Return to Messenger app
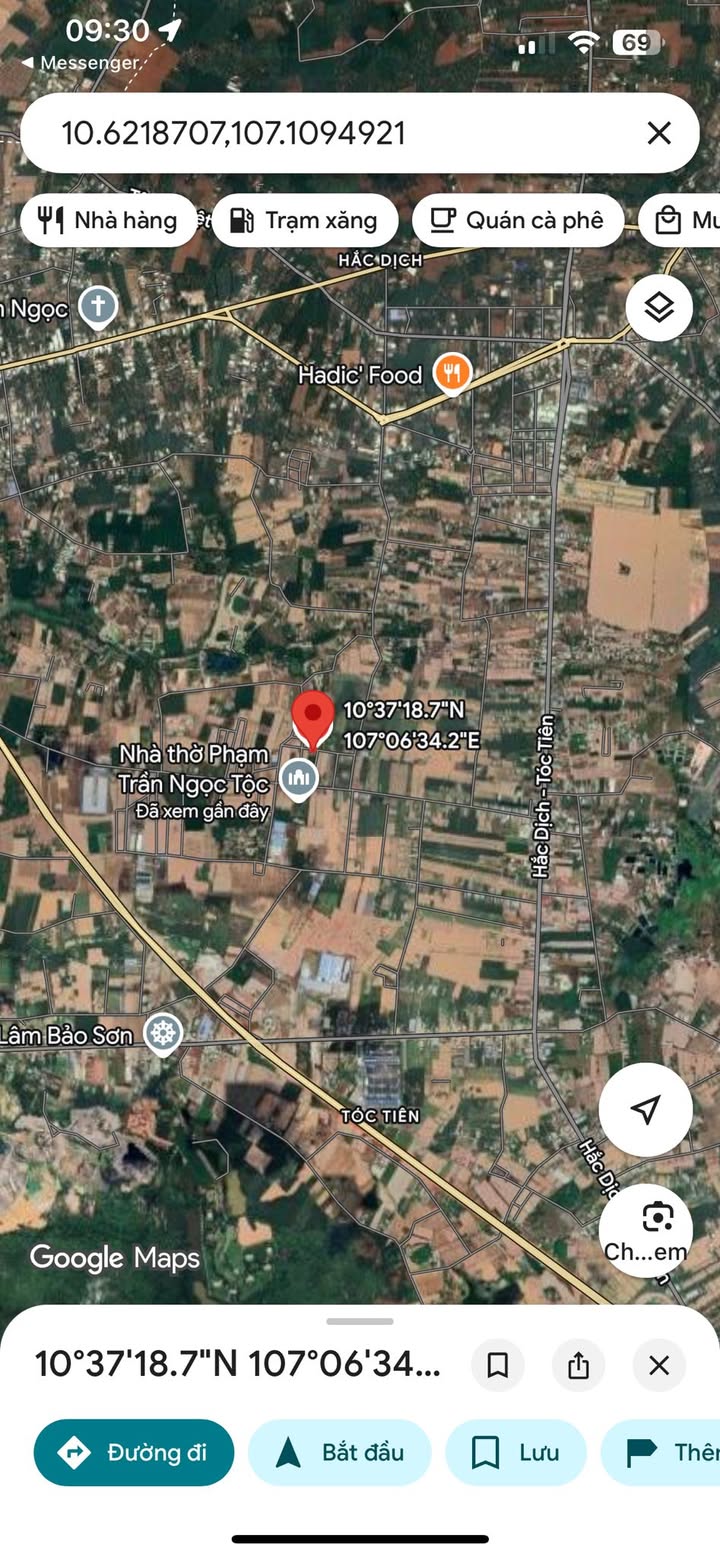 click(80, 63)
